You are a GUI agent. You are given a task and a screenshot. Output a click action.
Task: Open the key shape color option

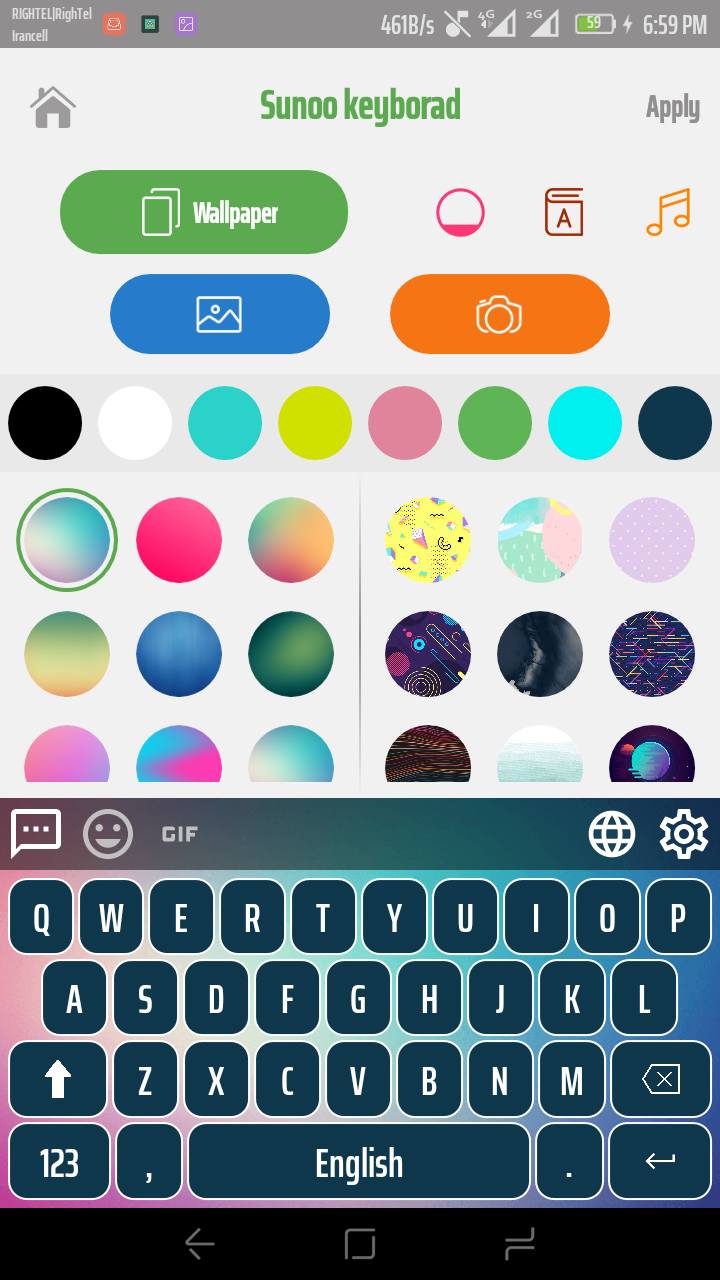pos(460,212)
